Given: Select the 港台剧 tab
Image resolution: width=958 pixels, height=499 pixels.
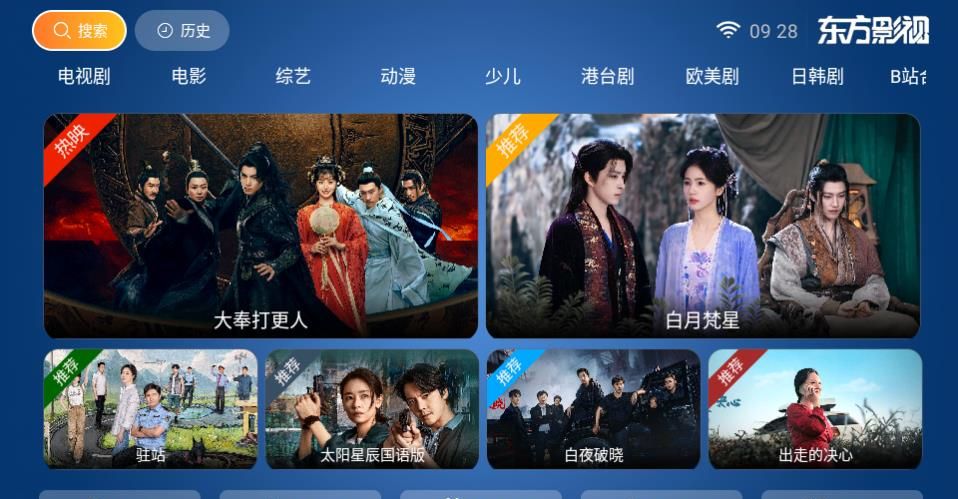Looking at the screenshot, I should coord(607,77).
